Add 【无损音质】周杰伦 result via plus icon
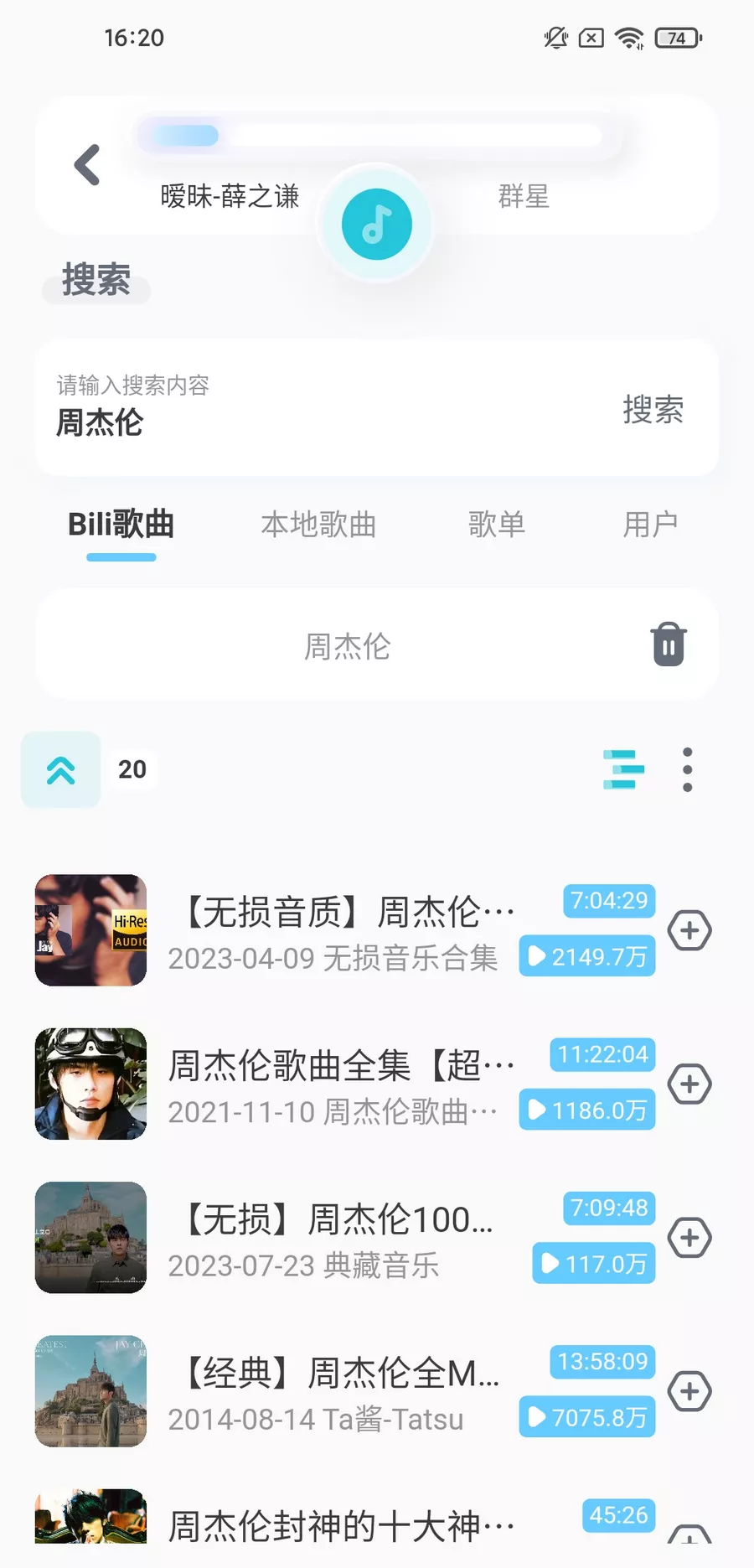The image size is (754, 1568). coord(689,930)
